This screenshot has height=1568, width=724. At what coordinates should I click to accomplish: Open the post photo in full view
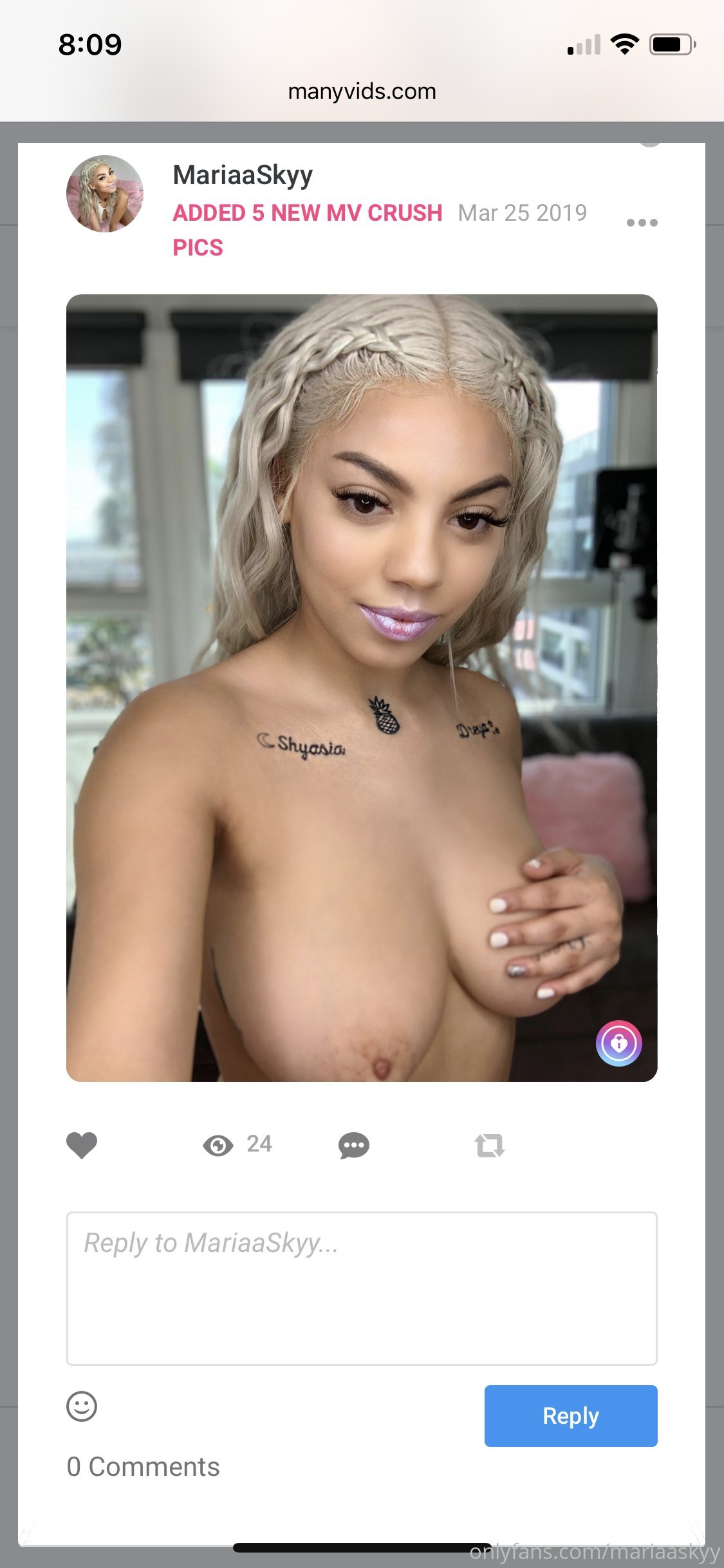click(362, 687)
